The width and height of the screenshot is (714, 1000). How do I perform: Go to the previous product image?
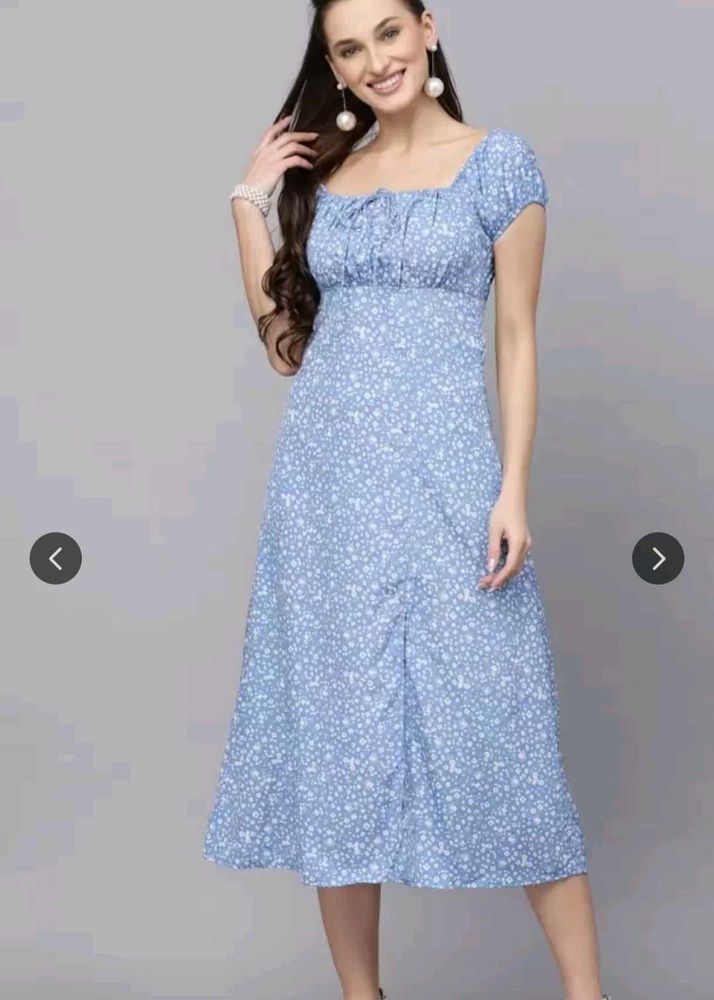point(56,558)
